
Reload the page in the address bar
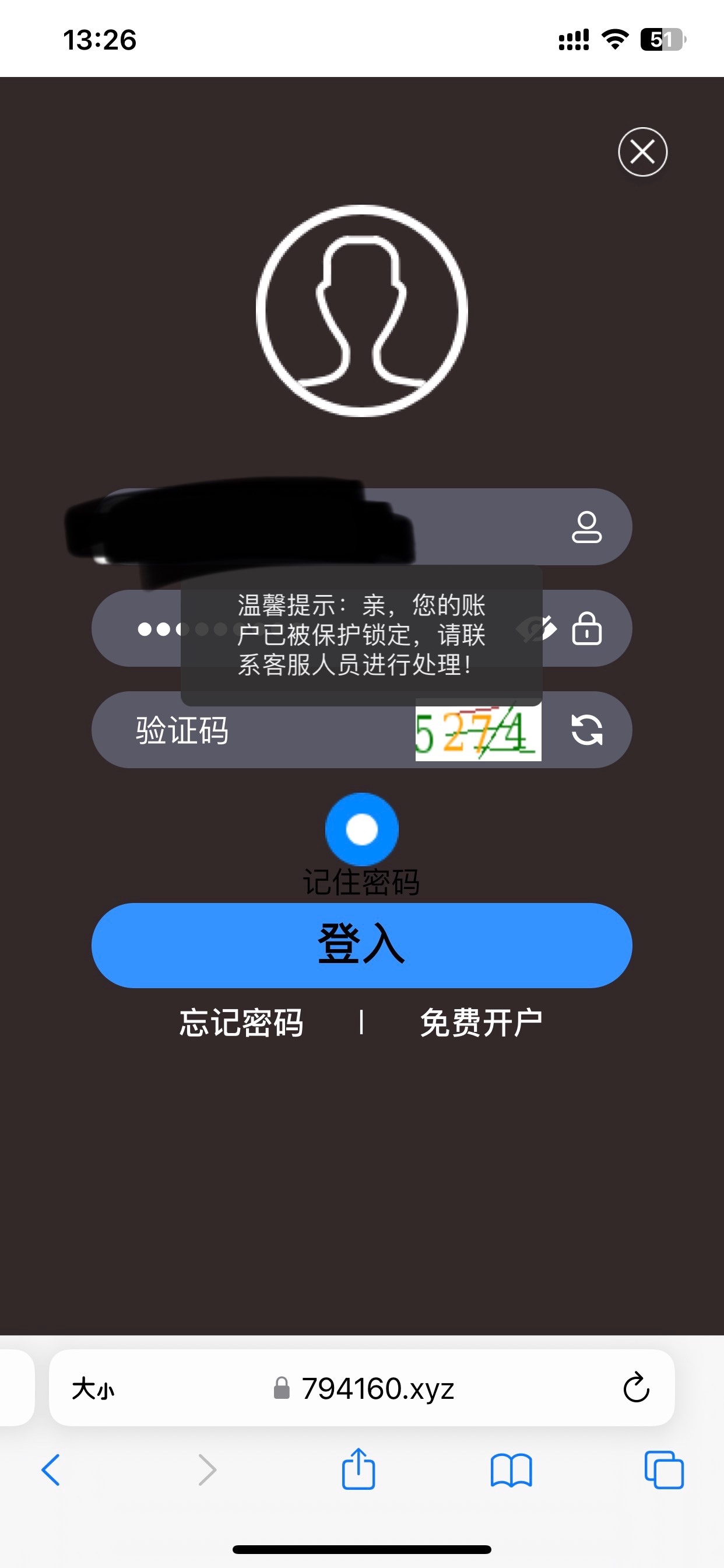coord(636,1388)
